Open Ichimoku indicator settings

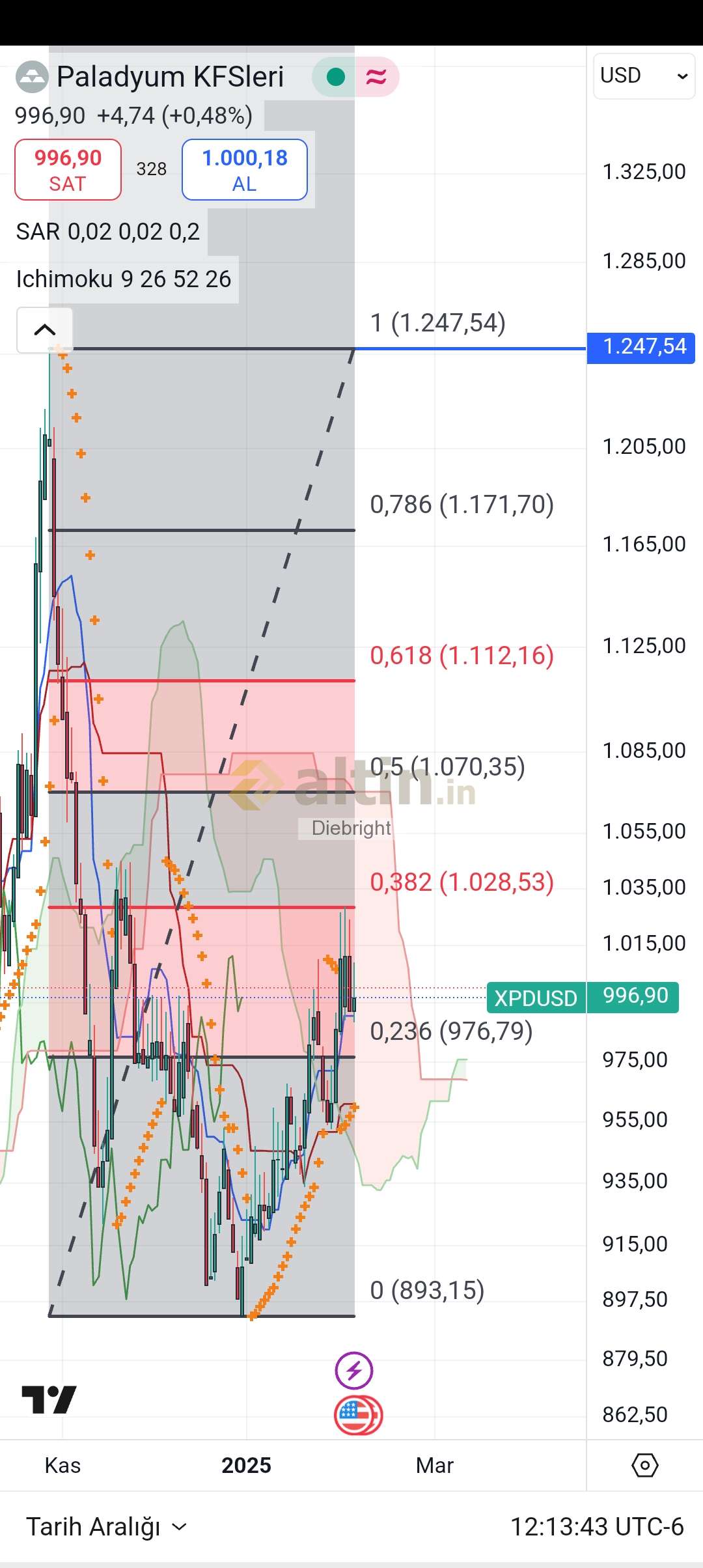point(123,279)
